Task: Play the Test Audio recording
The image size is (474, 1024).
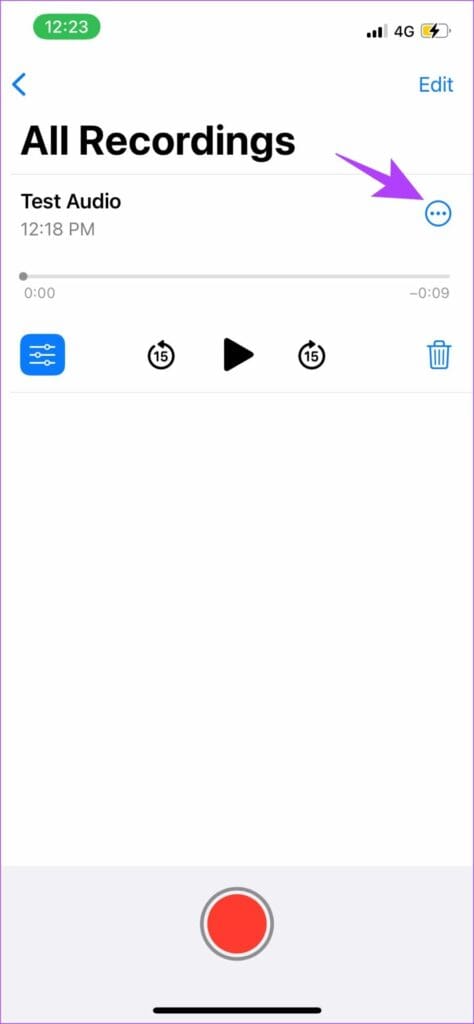Action: point(238,355)
